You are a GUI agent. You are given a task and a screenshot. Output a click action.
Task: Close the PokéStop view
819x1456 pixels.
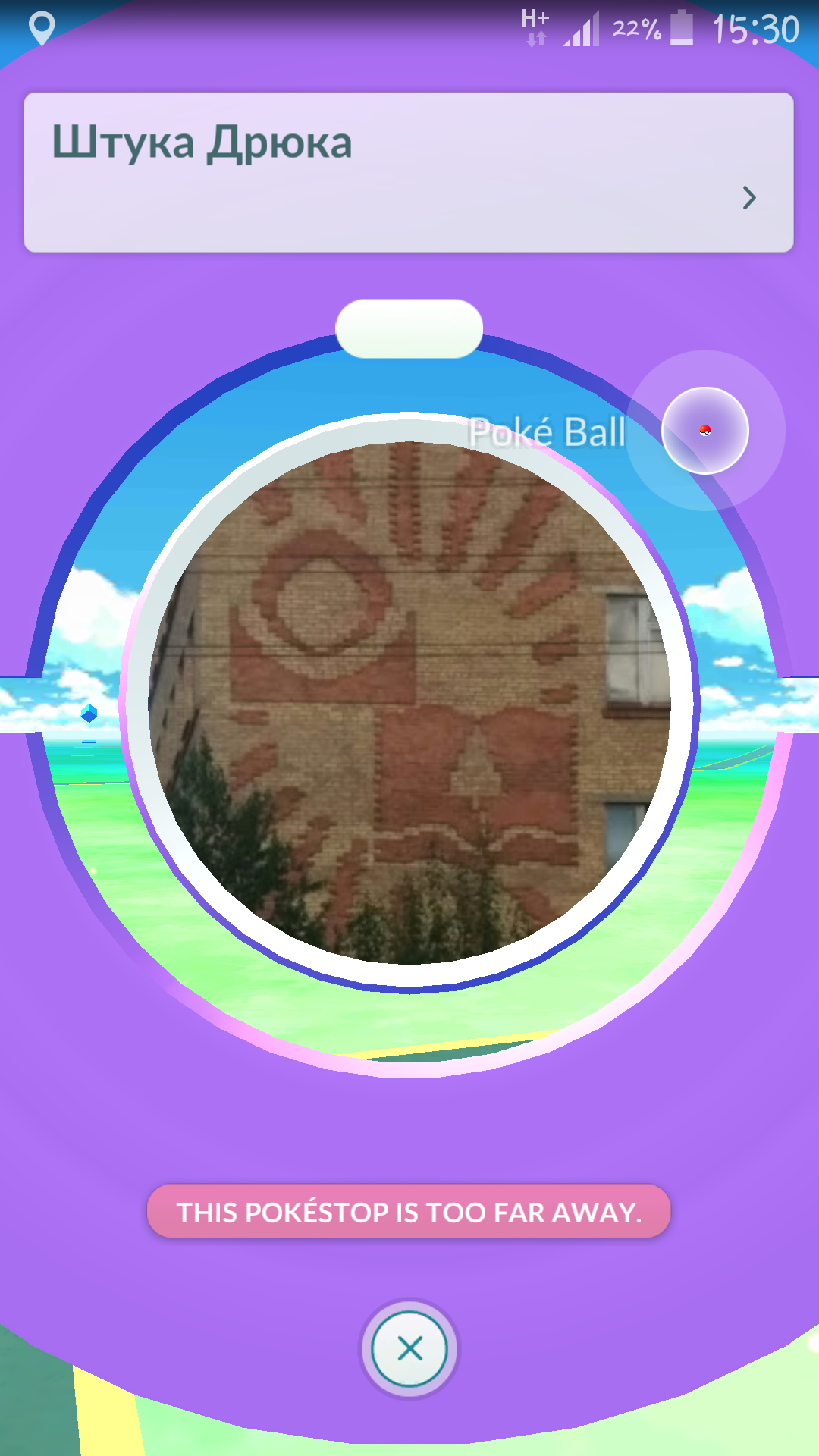point(409,1349)
